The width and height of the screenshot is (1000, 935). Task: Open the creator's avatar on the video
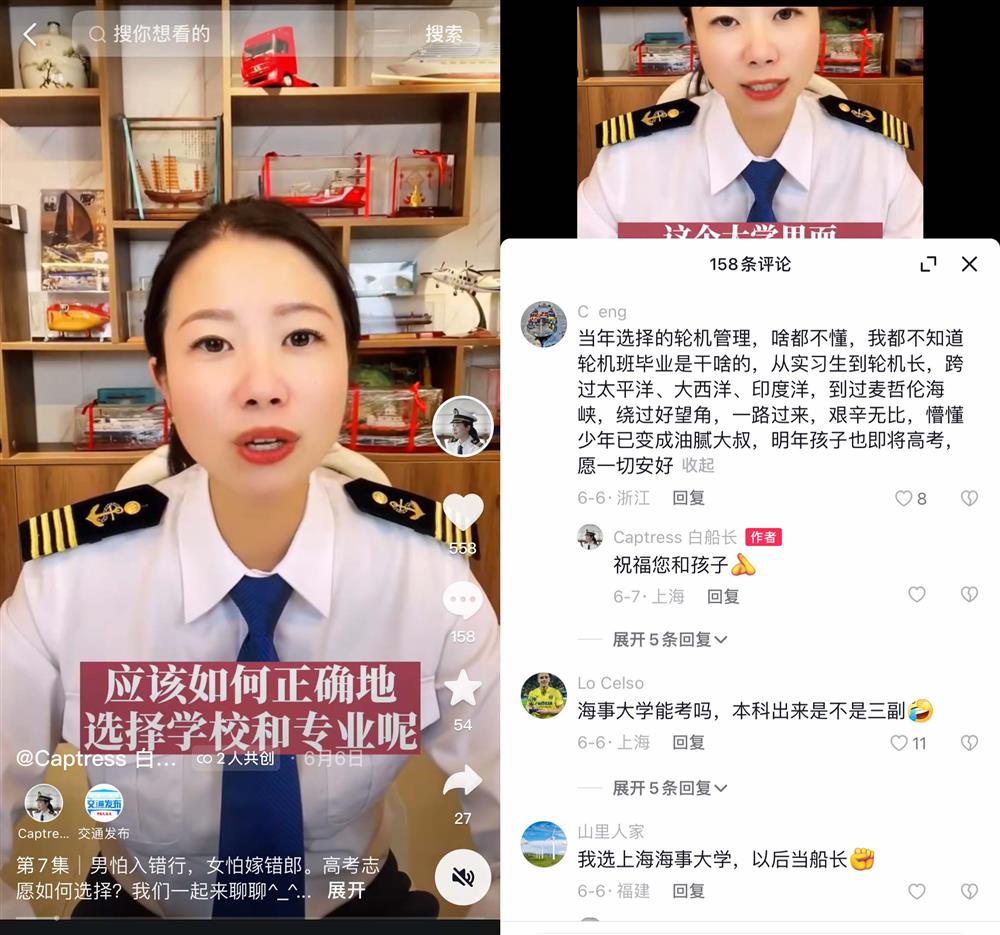pos(462,426)
